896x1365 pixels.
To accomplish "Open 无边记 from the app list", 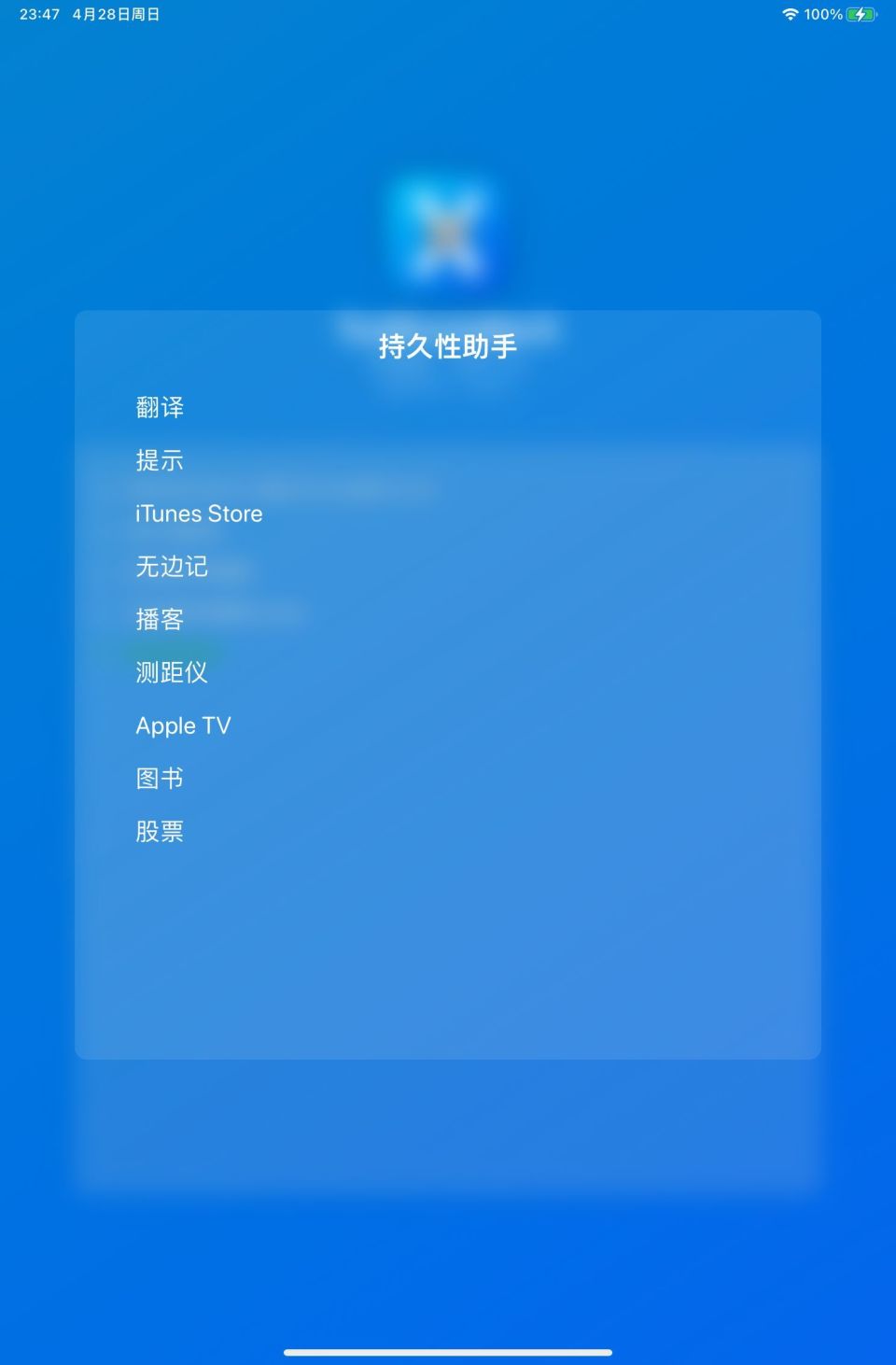I will [172, 567].
